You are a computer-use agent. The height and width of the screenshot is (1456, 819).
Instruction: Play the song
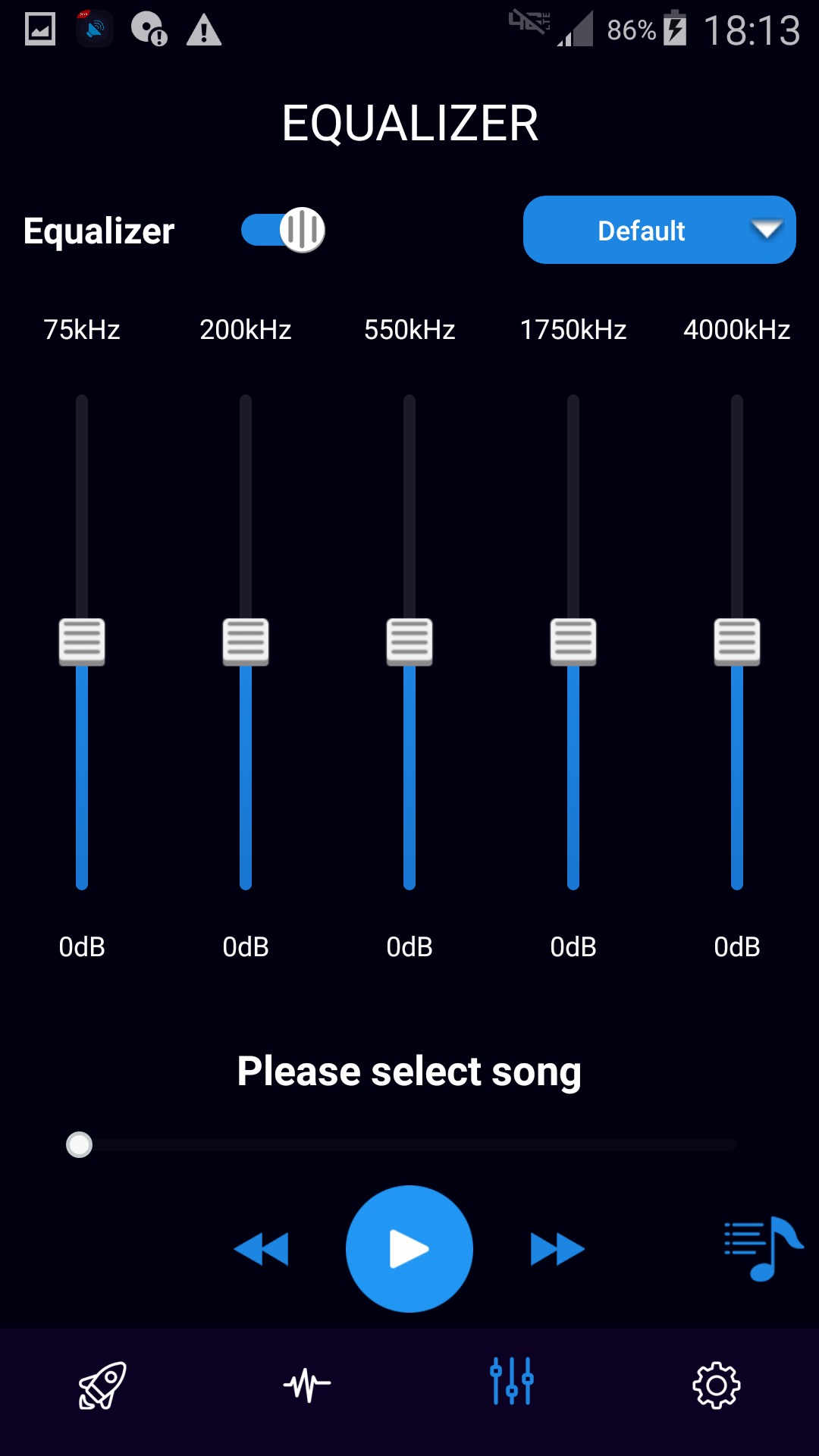point(409,1249)
